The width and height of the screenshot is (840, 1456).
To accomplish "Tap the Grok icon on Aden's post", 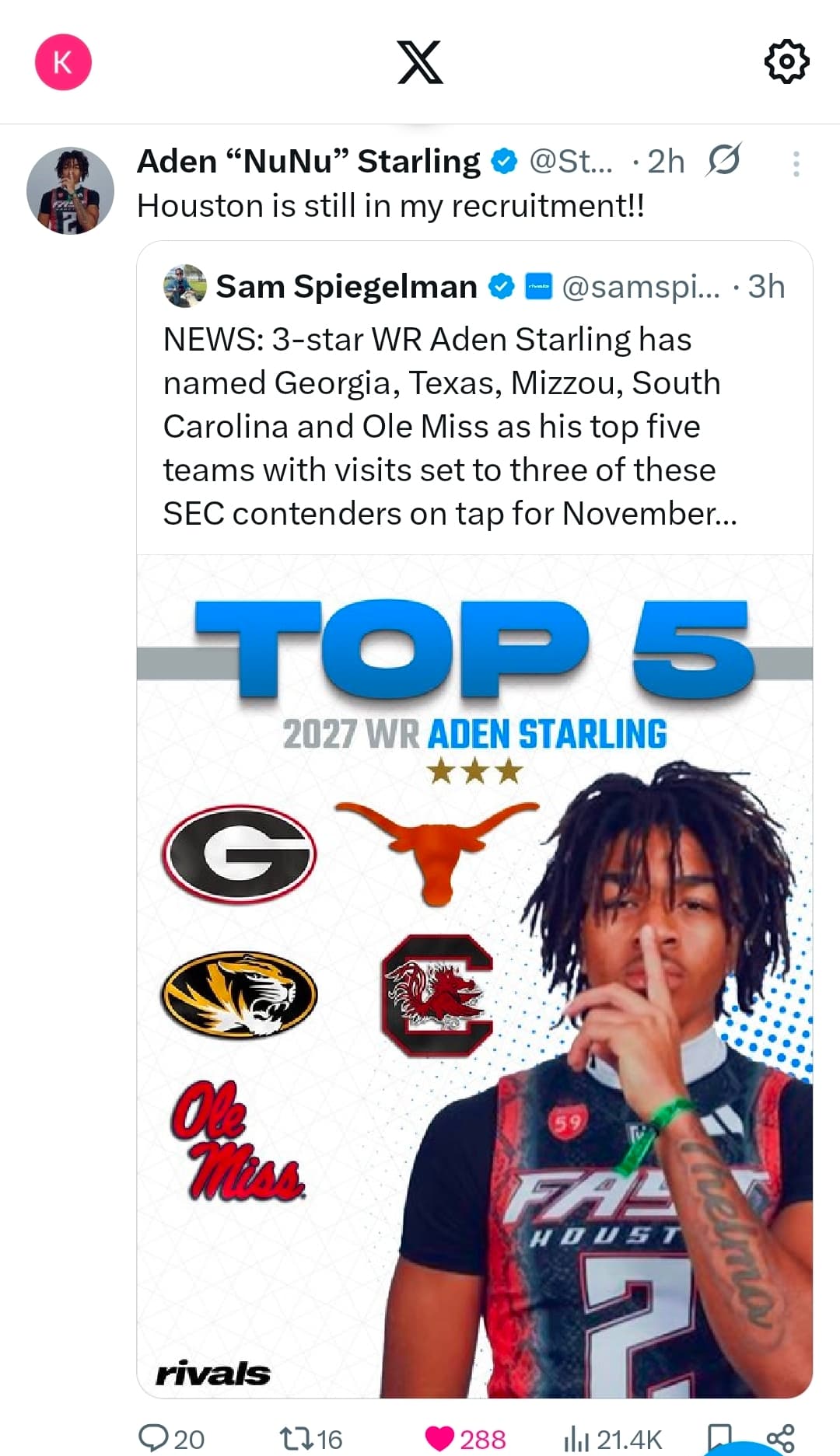I will [x=723, y=160].
